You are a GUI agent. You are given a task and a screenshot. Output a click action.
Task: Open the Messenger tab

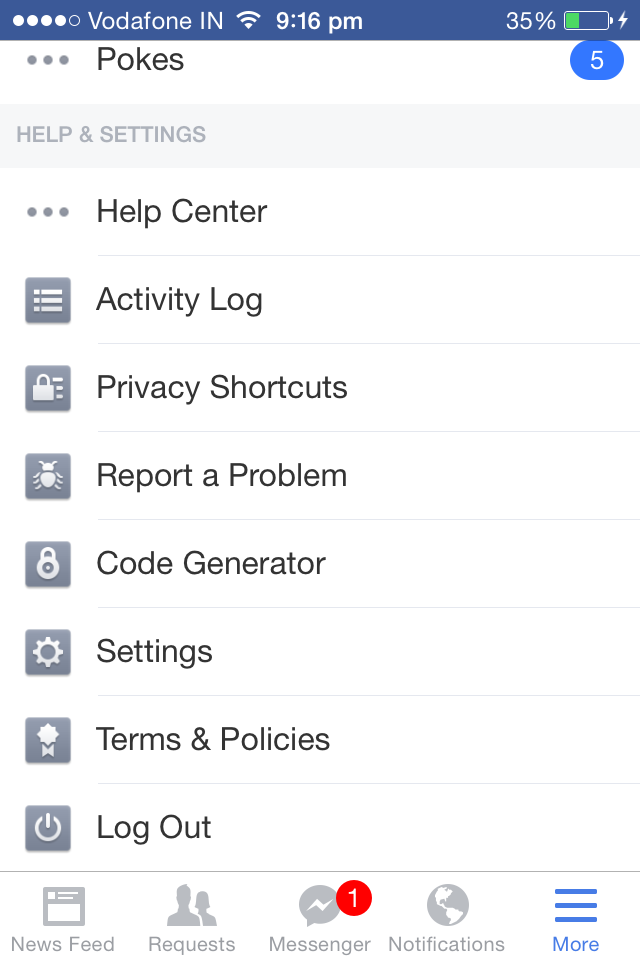[320, 918]
